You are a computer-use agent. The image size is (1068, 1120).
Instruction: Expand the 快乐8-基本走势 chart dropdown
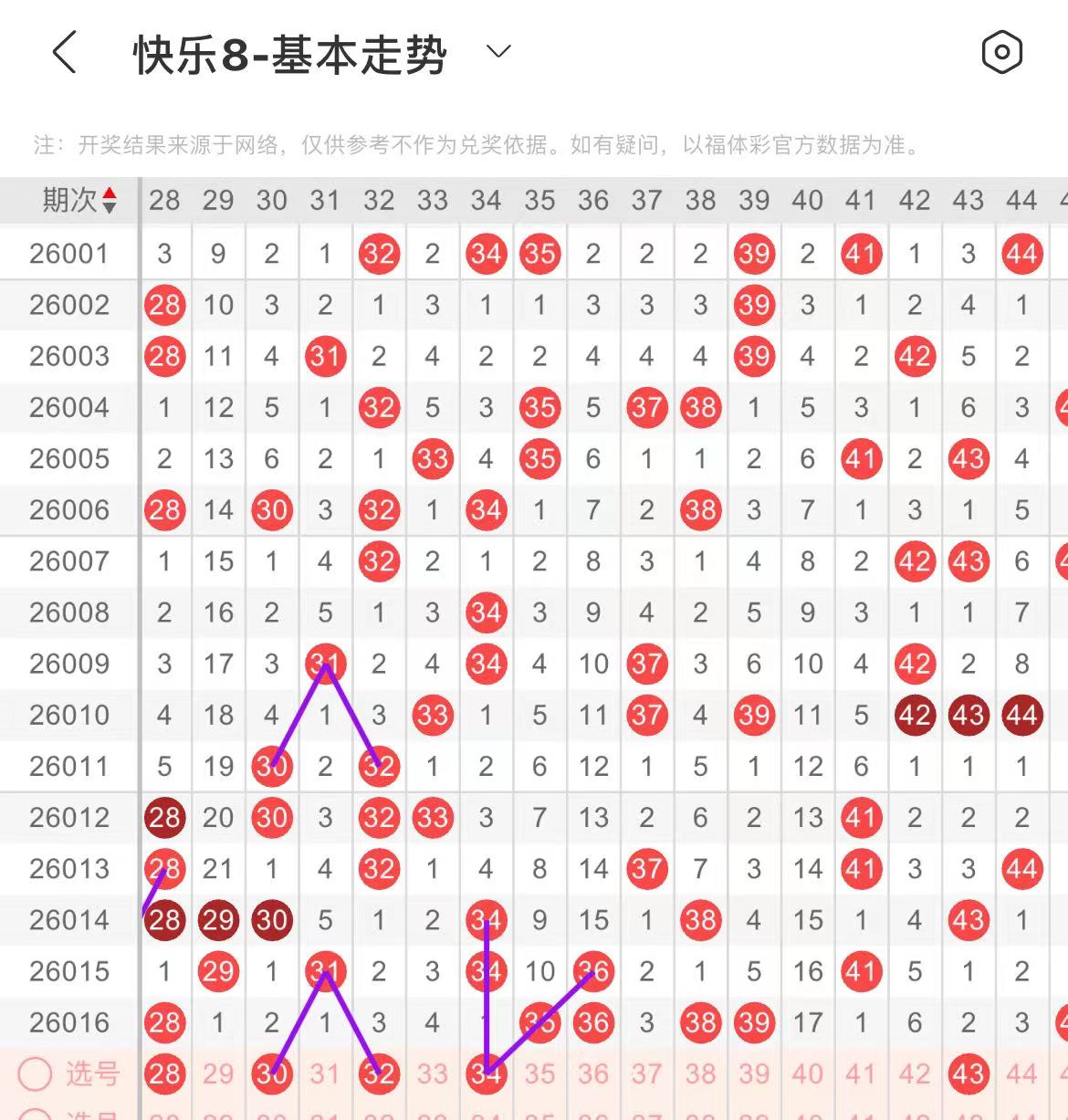click(498, 52)
